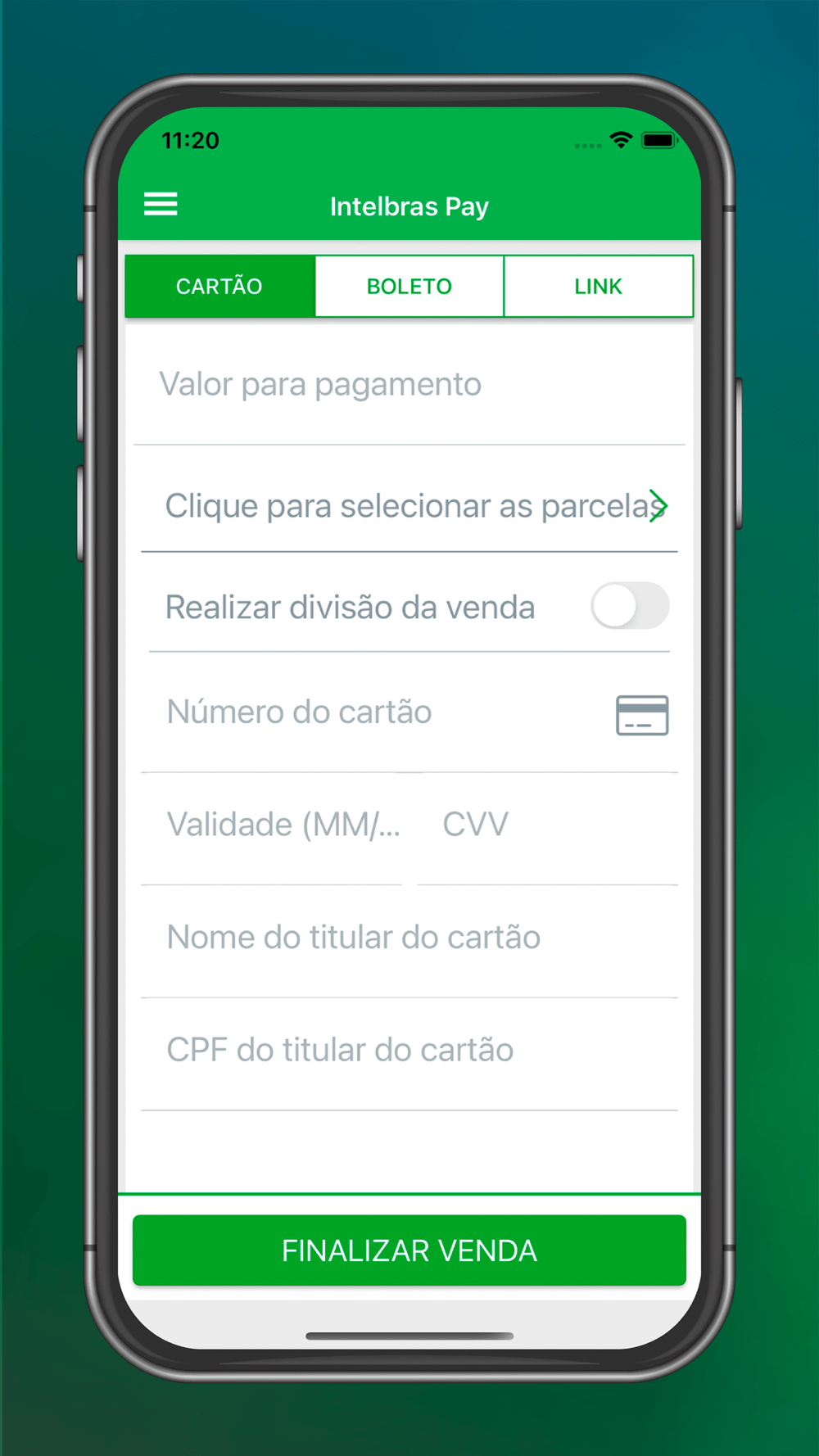819x1456 pixels.
Task: Open the hamburger drawer menu
Action: (x=161, y=204)
